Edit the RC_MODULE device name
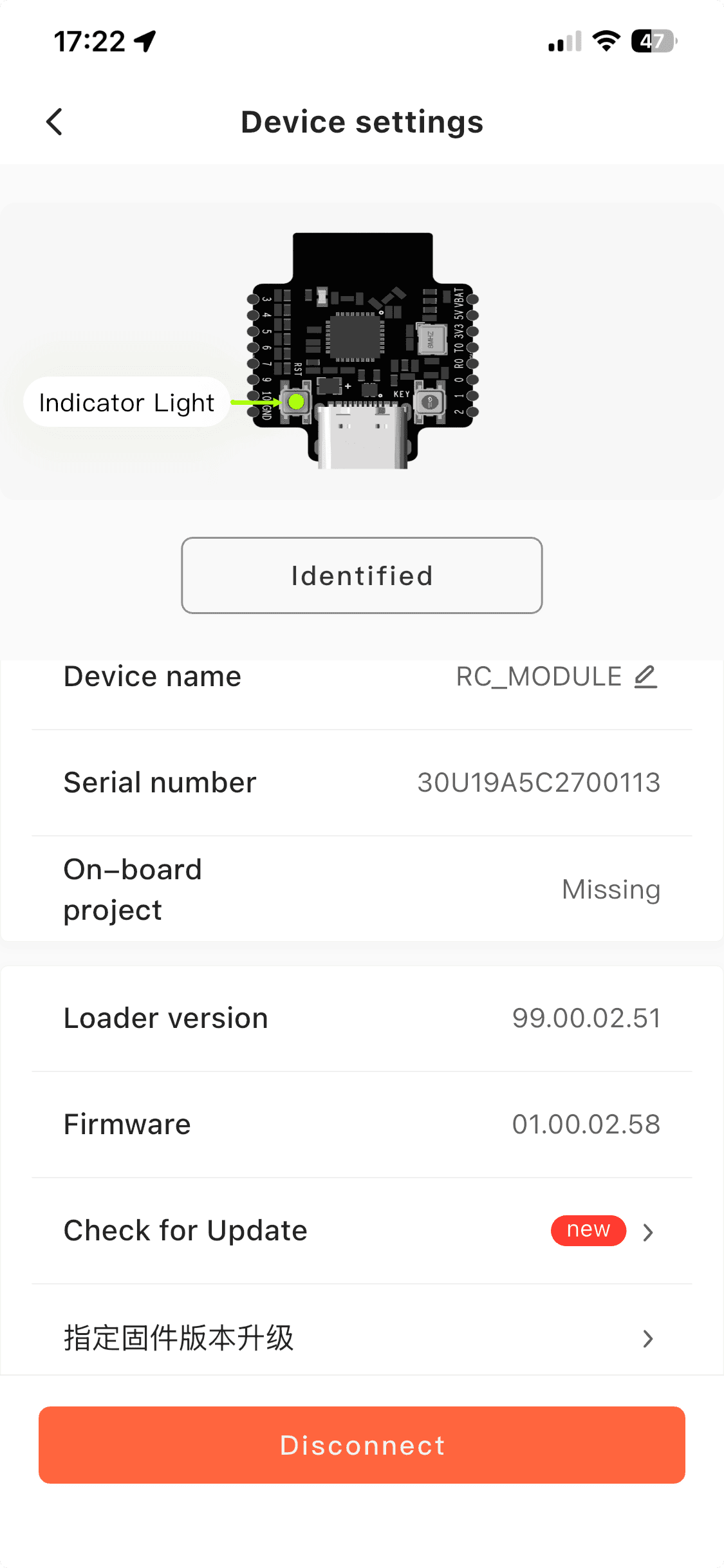The width and height of the screenshot is (724, 1568). point(645,677)
